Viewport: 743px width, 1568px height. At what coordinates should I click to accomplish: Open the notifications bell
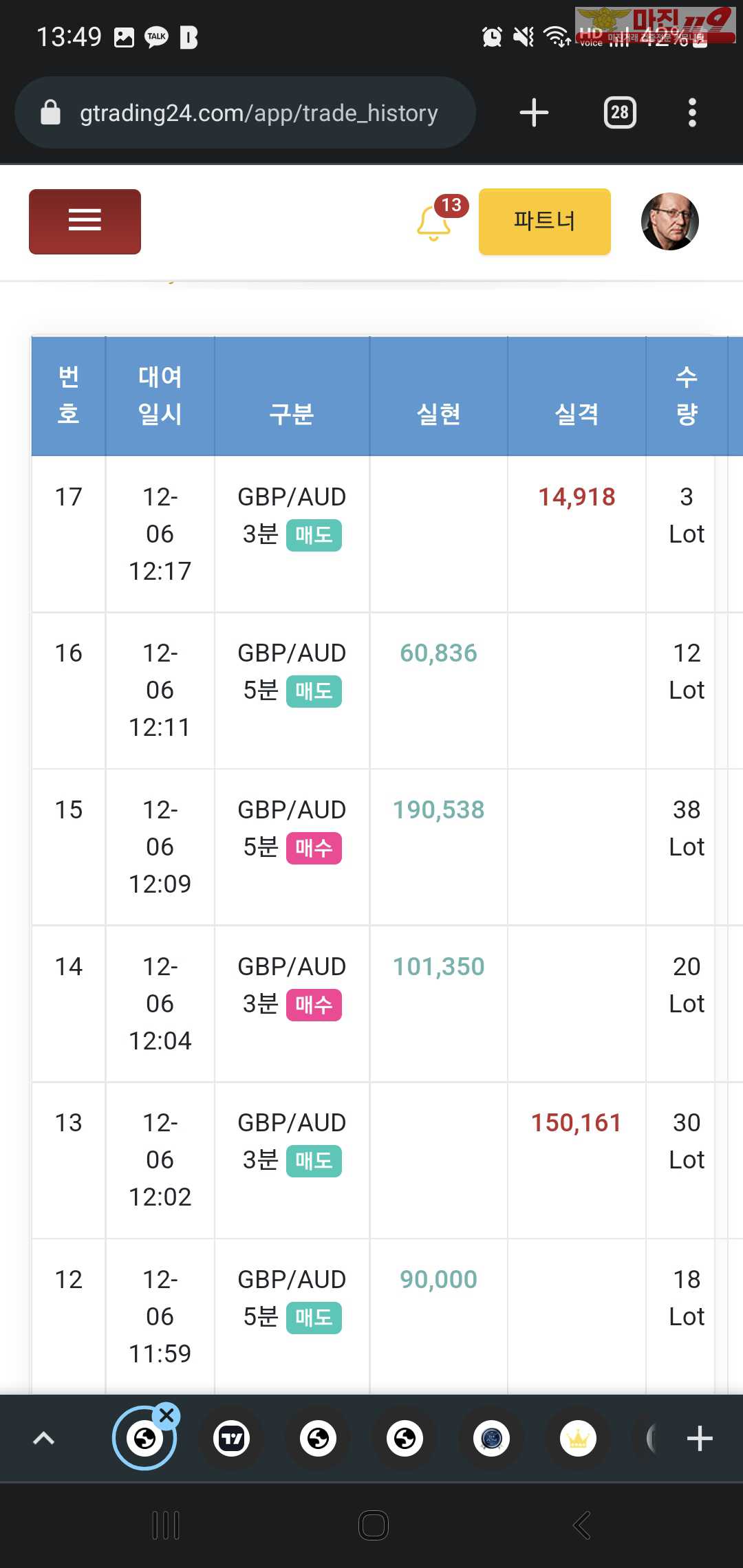(435, 222)
